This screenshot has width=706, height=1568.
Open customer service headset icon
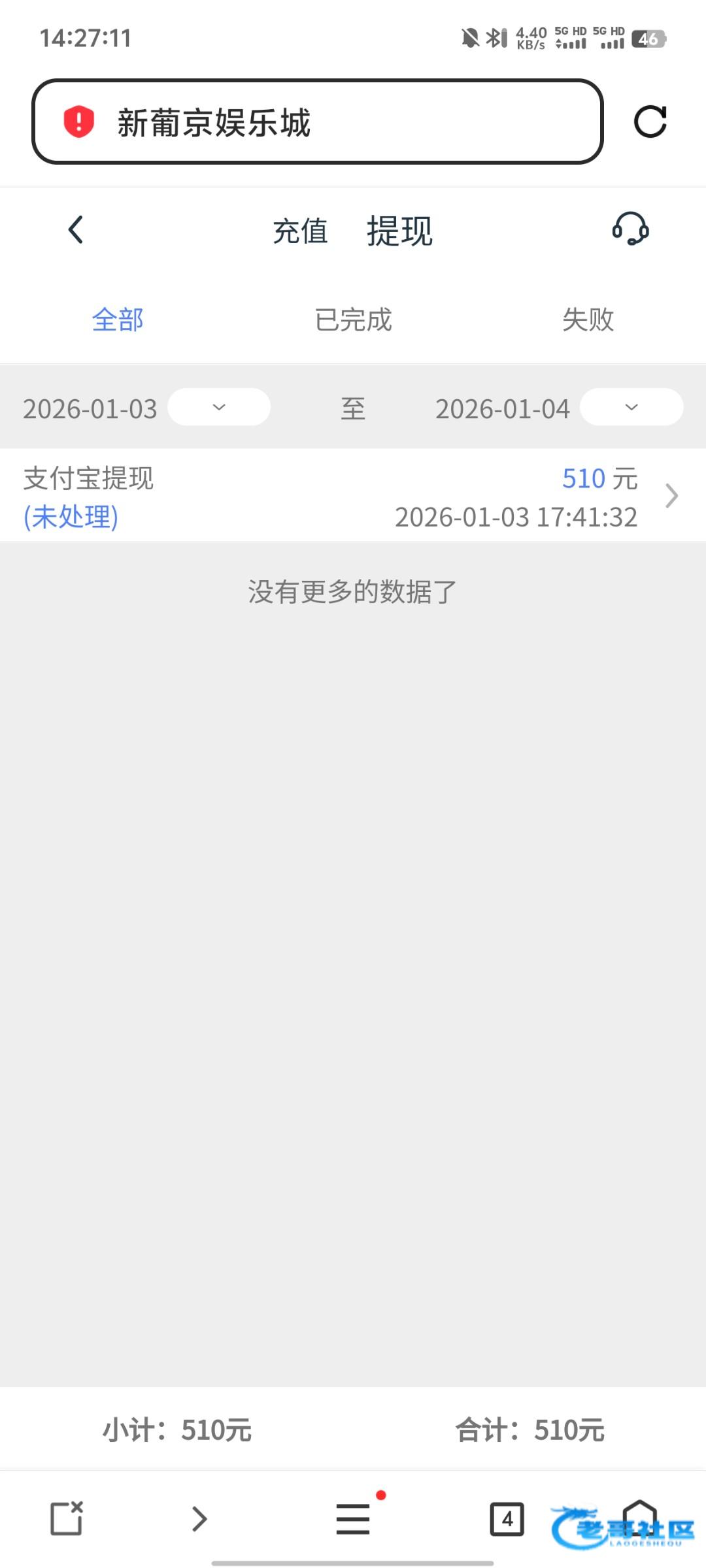click(x=630, y=229)
